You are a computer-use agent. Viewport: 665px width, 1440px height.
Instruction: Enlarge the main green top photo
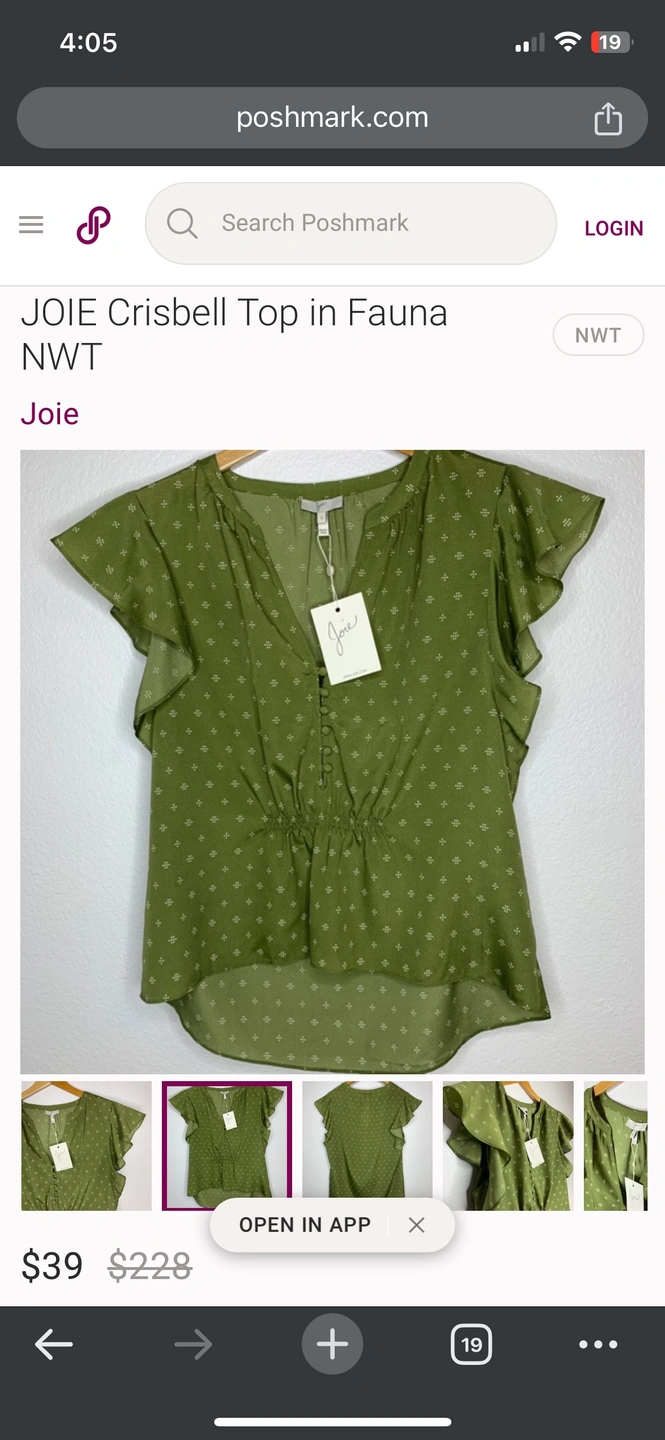332,761
